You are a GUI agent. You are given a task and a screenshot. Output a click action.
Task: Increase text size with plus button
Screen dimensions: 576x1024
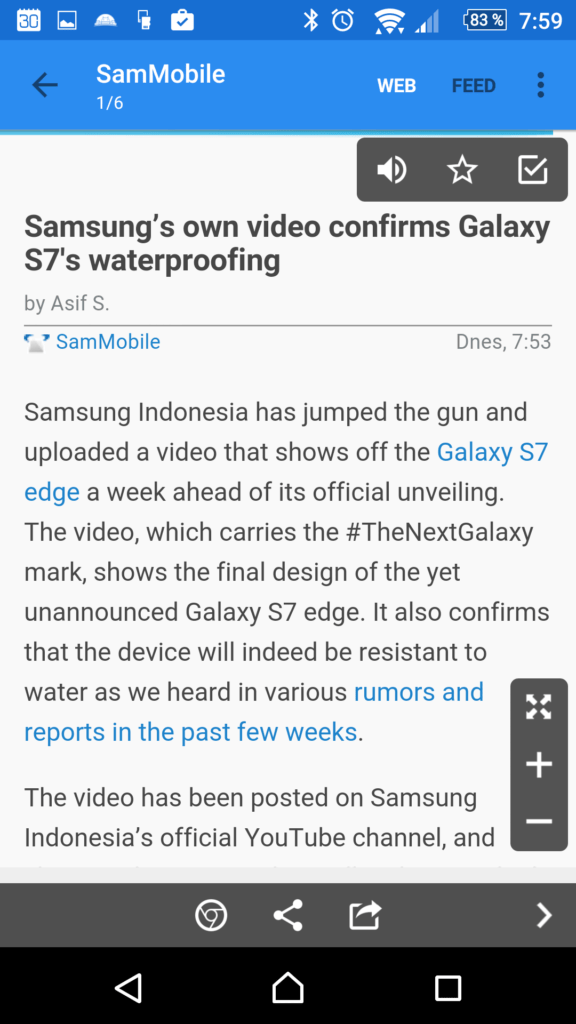point(539,764)
